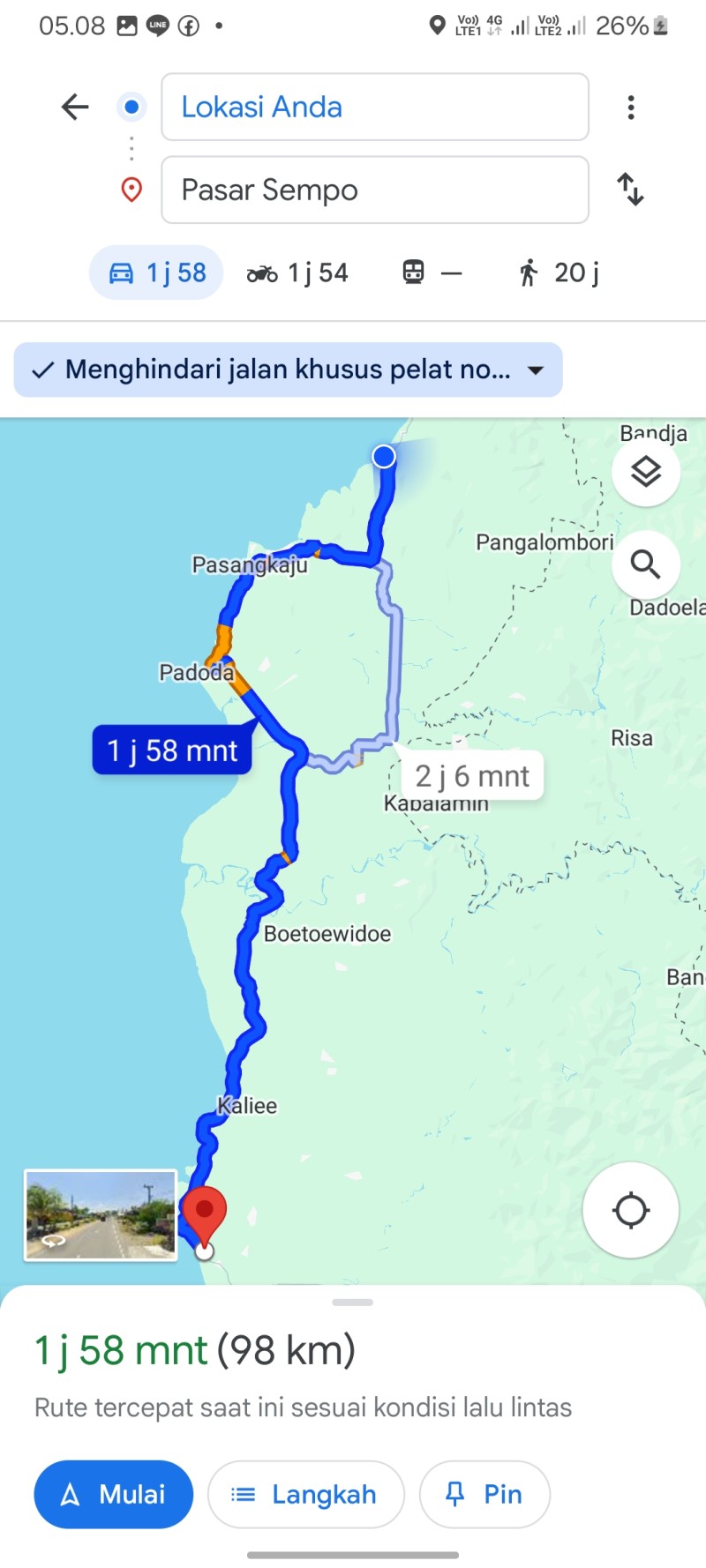This screenshot has height=1568, width=706.
Task: Switch to motorcycle mode 1 j 54
Action: tap(297, 273)
